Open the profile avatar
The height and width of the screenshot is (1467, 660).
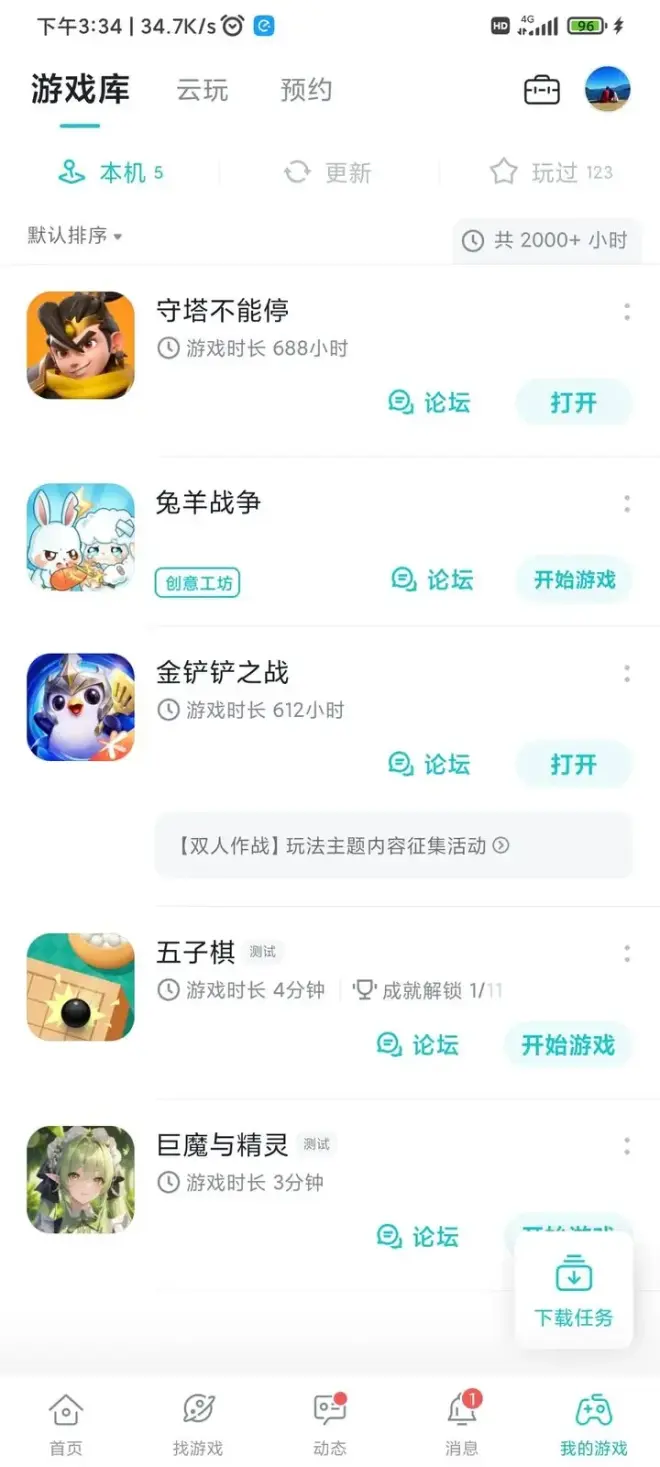pos(607,90)
